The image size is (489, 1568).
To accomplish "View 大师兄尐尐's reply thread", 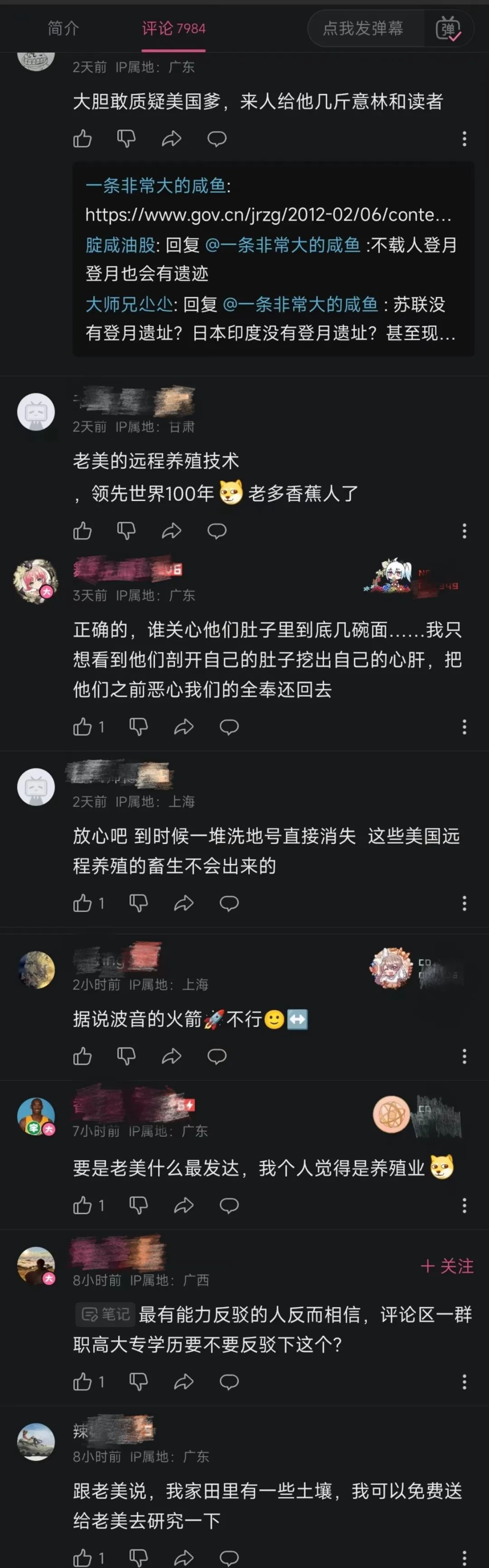I will tap(130, 304).
